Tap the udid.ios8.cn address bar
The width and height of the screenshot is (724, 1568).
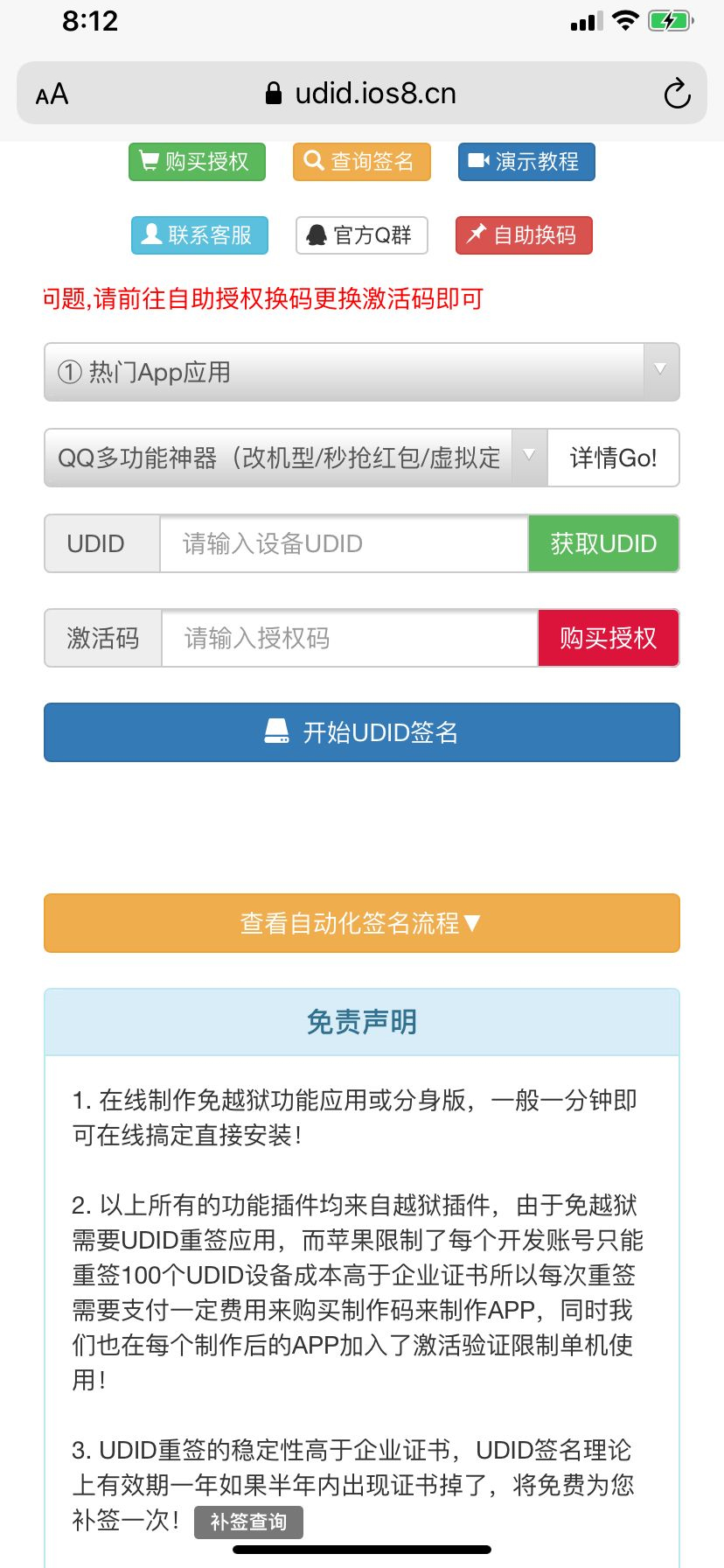pyautogui.click(x=360, y=94)
